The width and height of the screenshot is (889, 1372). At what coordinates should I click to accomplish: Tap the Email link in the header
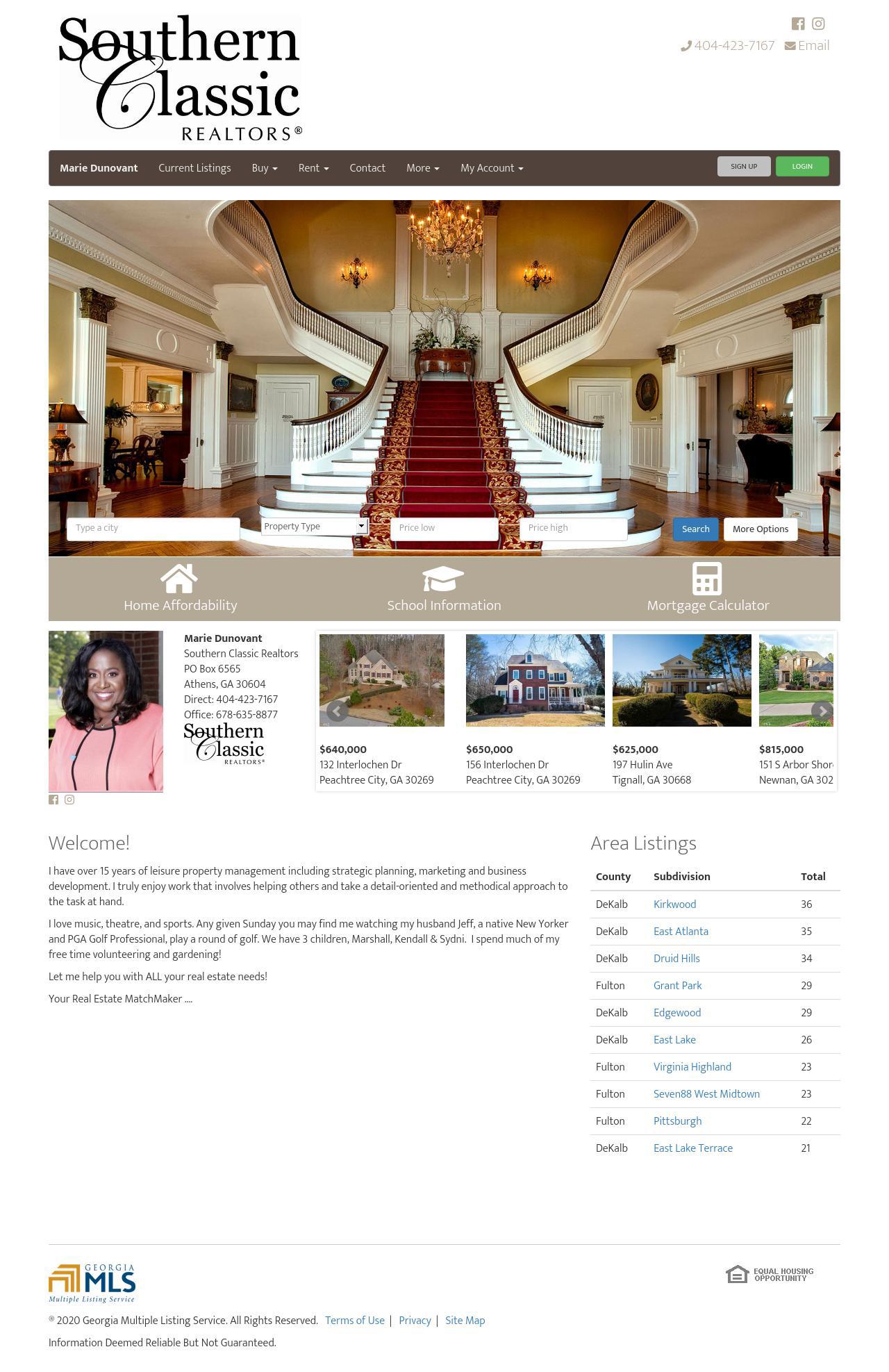point(807,46)
